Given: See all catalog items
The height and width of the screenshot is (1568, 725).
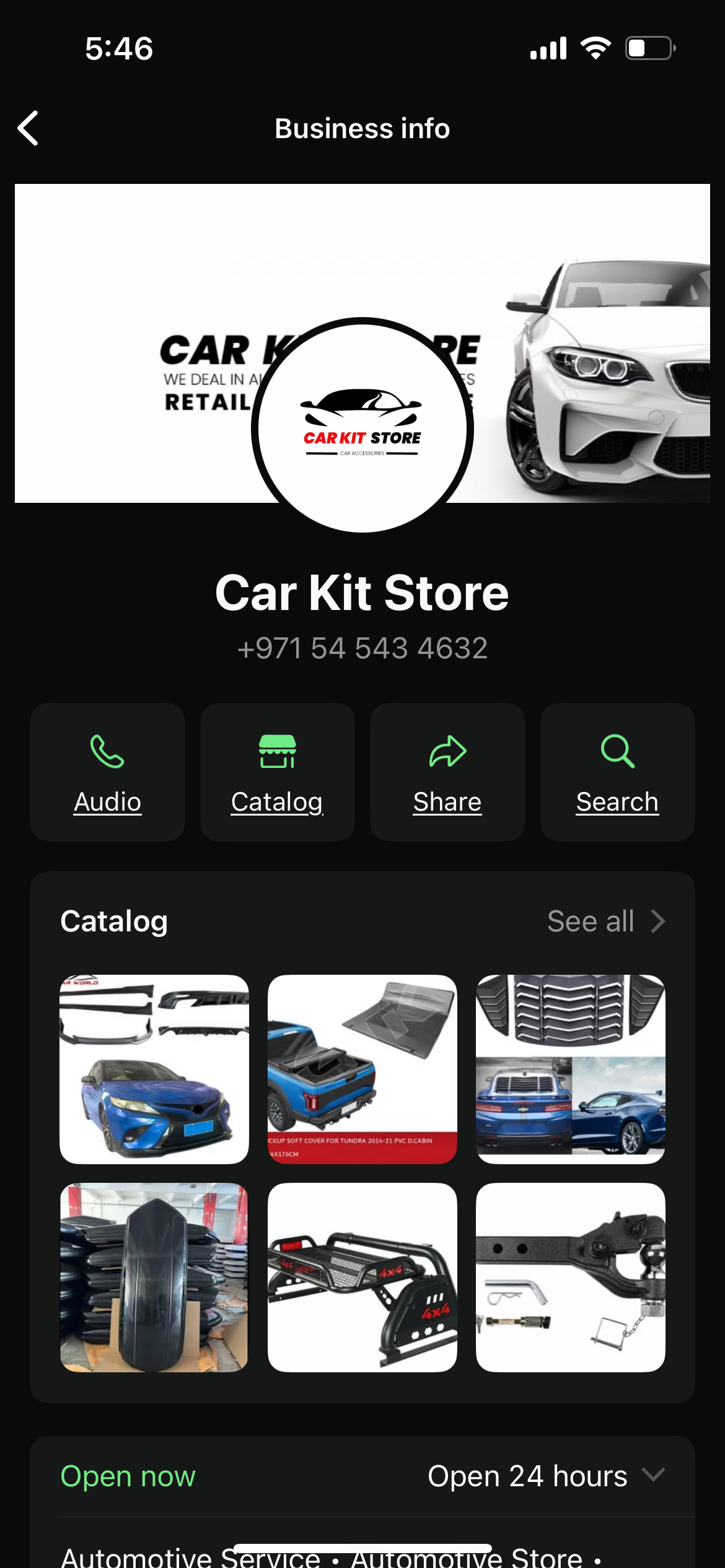Looking at the screenshot, I should tap(605, 921).
